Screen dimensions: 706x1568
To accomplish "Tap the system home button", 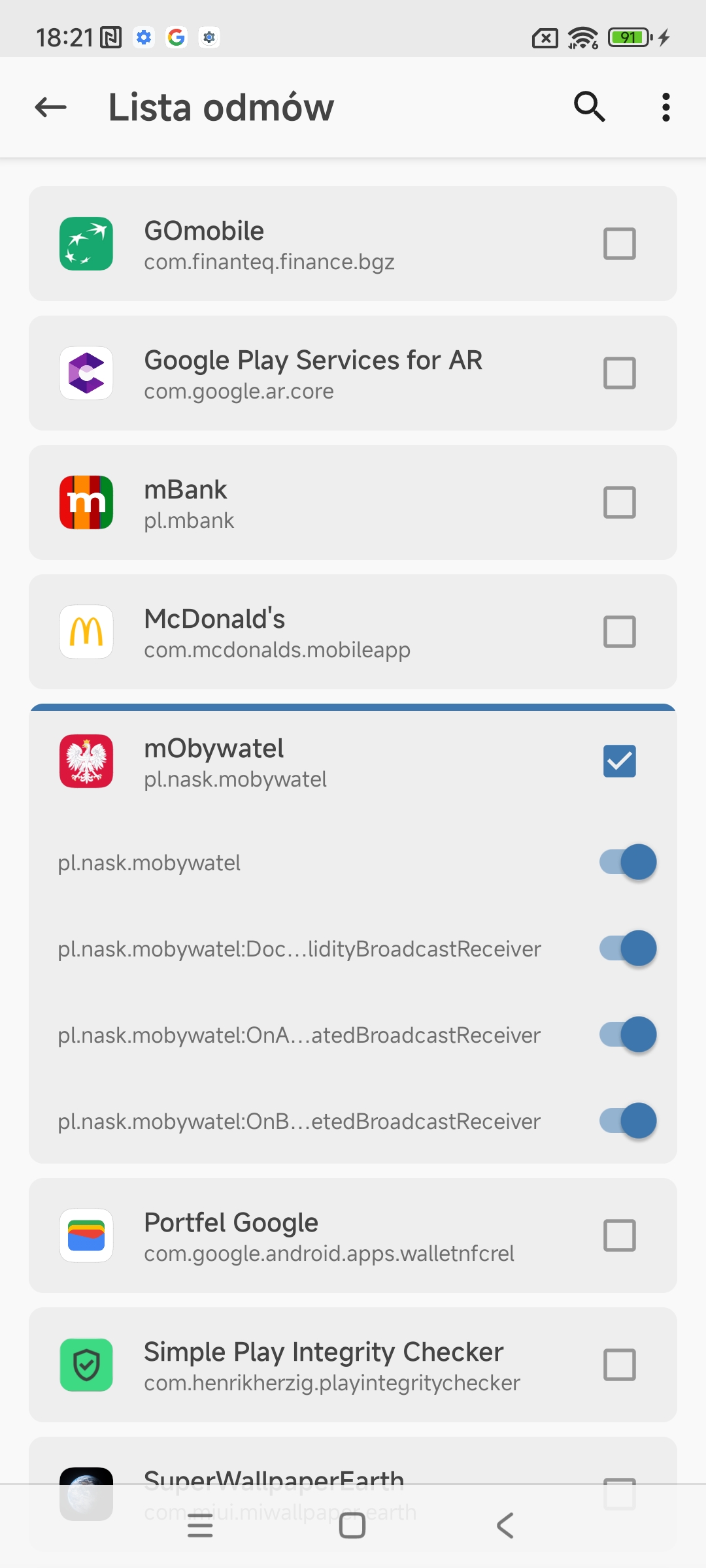I will 352,1526.
